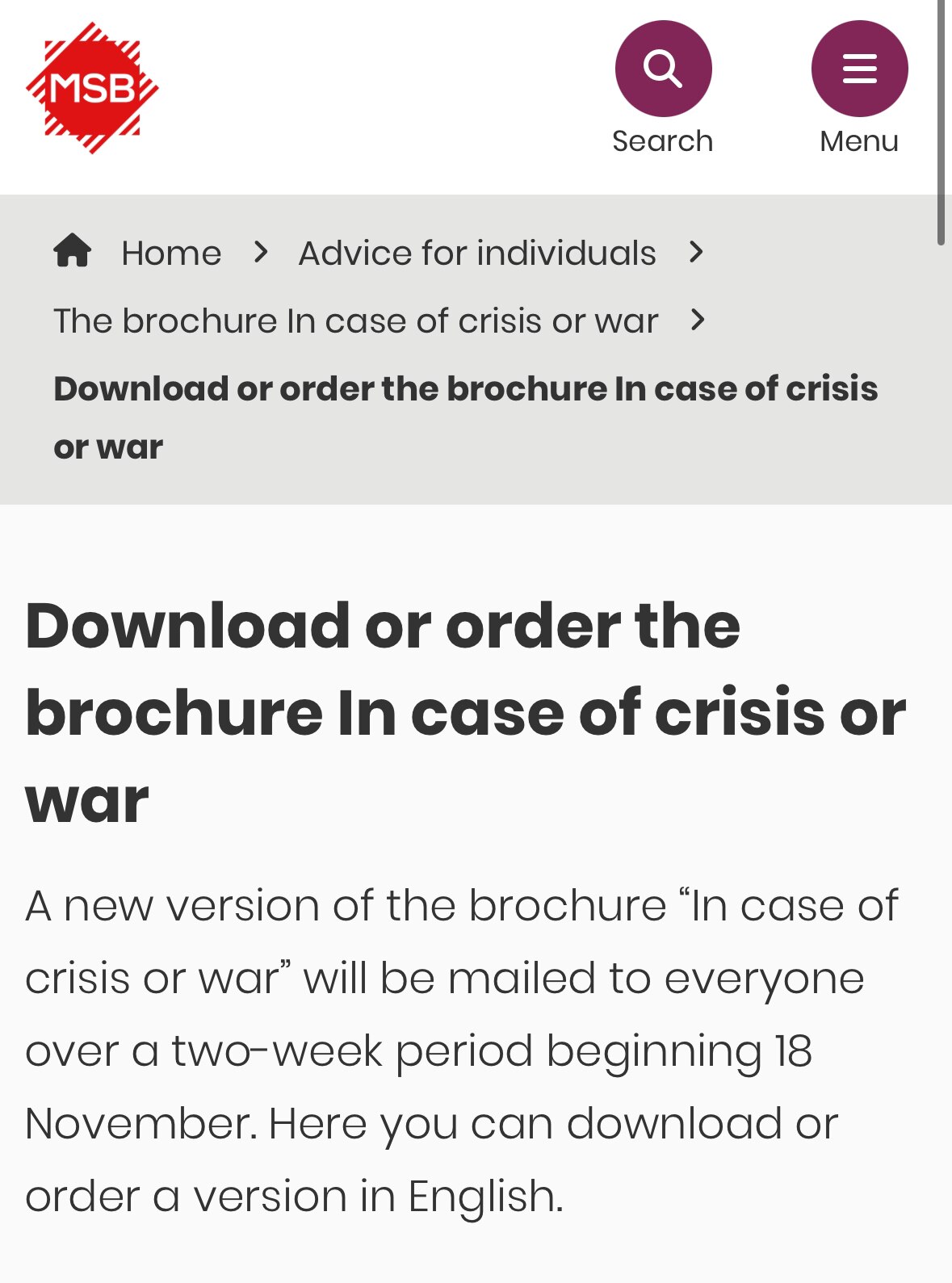Open Advice for individuals breadcrumb

[x=477, y=254]
